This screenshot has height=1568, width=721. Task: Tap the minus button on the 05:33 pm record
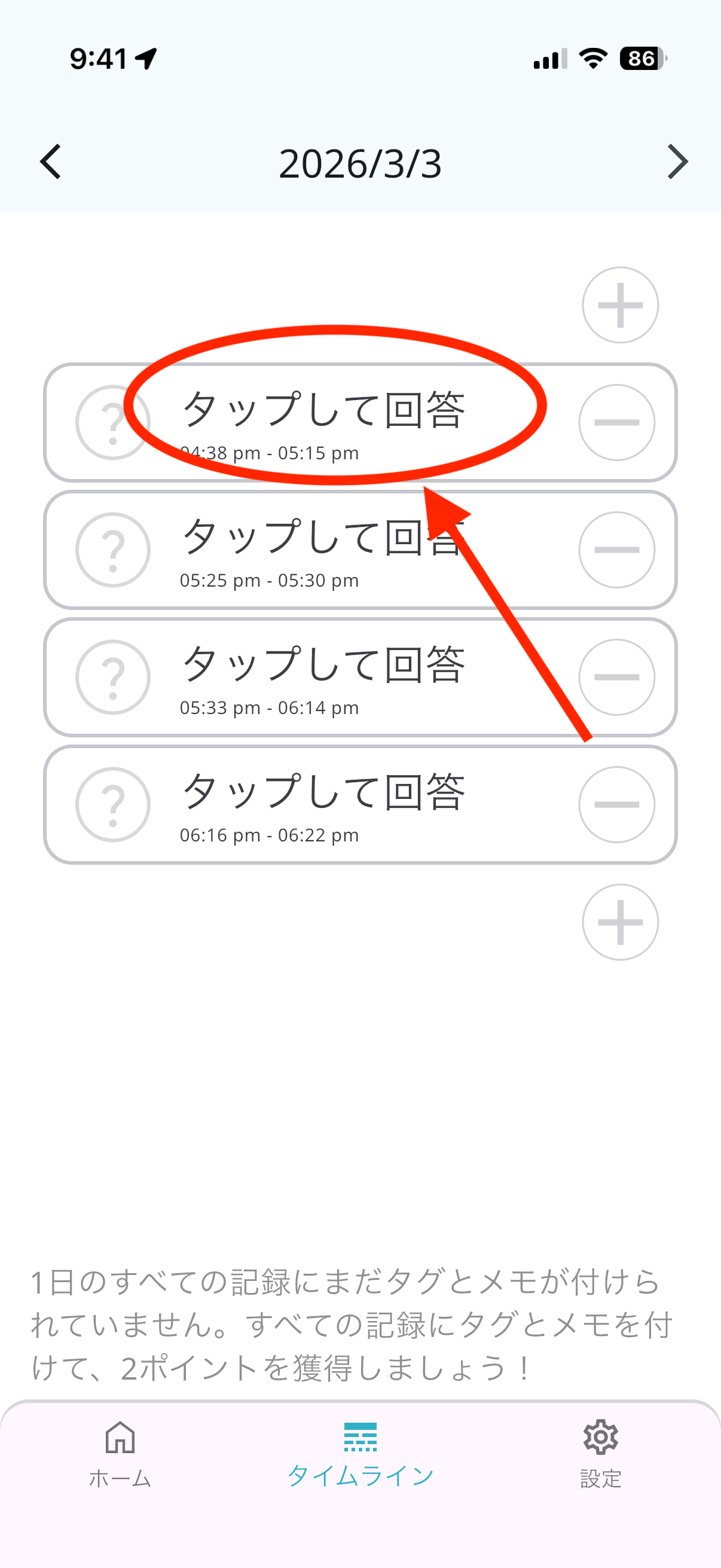[618, 677]
